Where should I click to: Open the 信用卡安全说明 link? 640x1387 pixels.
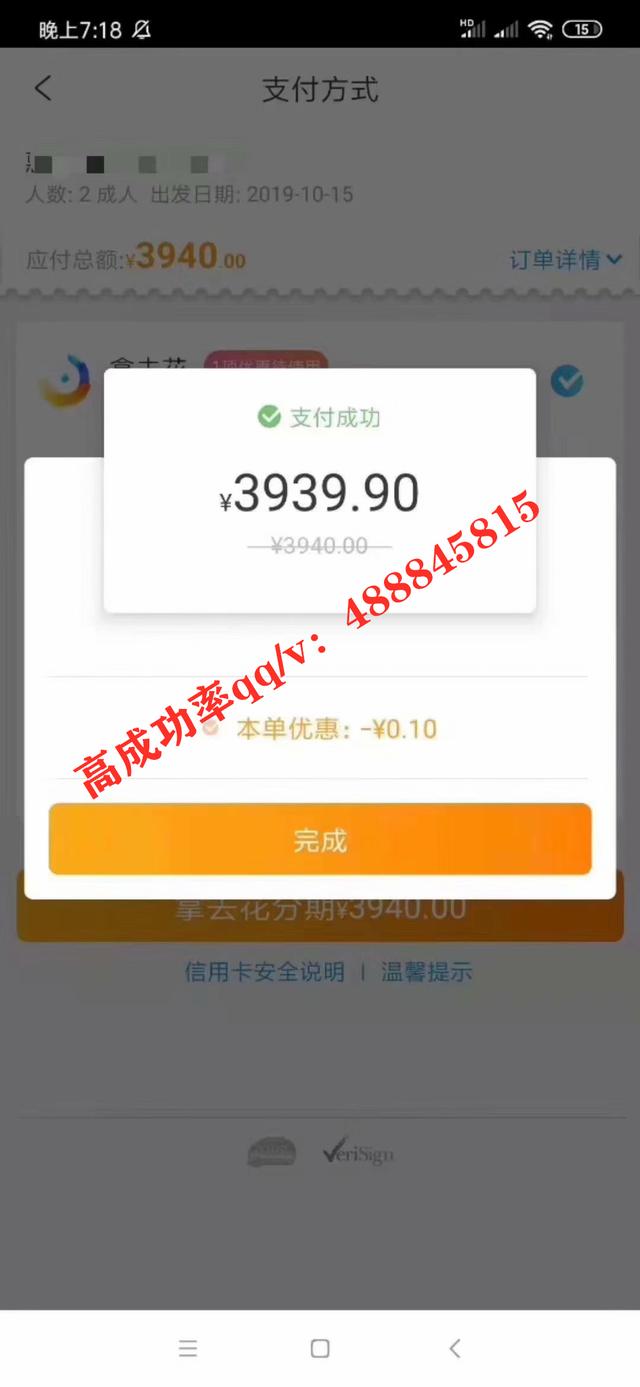coord(264,971)
